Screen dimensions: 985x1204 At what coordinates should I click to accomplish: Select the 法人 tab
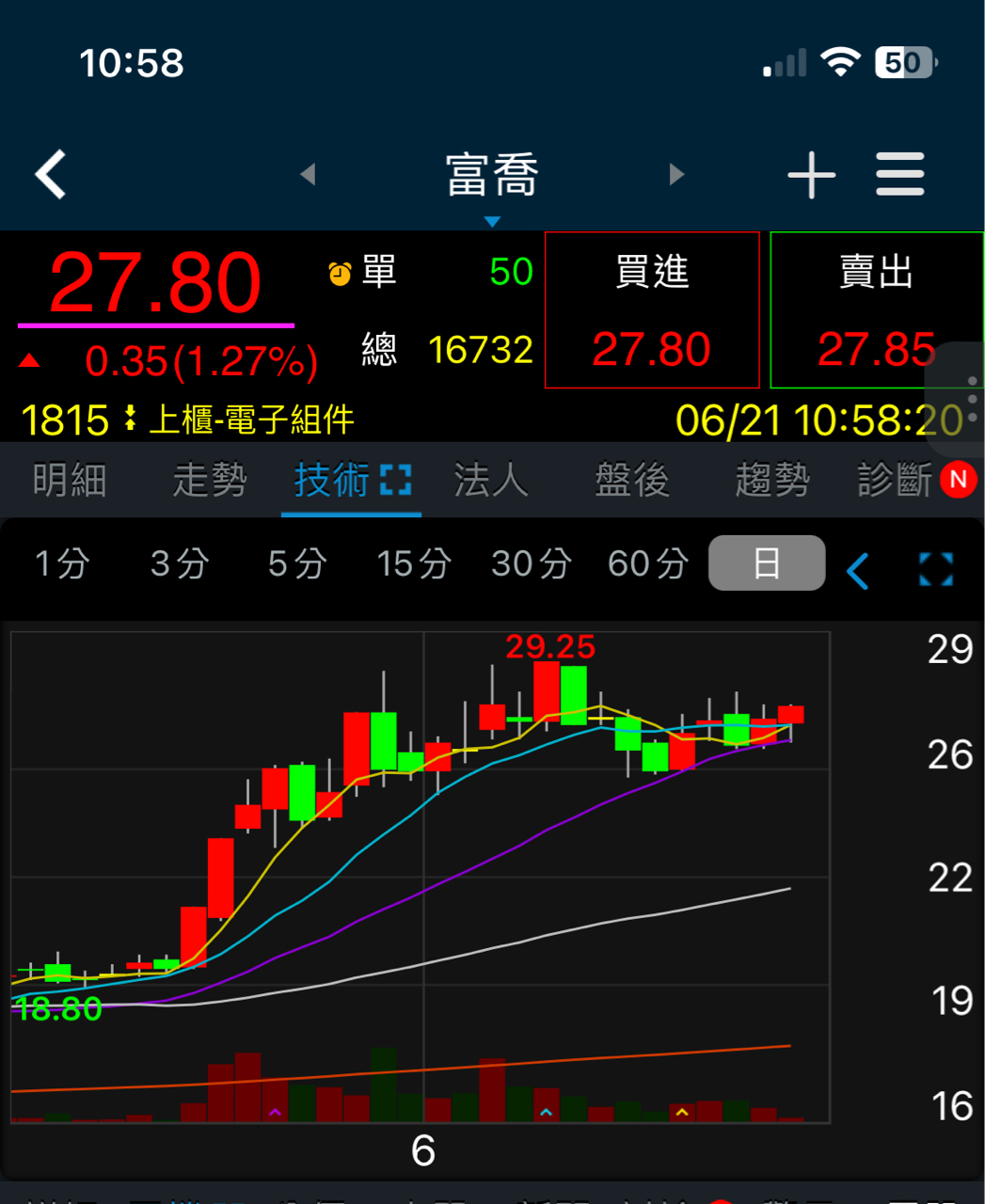coord(490,481)
